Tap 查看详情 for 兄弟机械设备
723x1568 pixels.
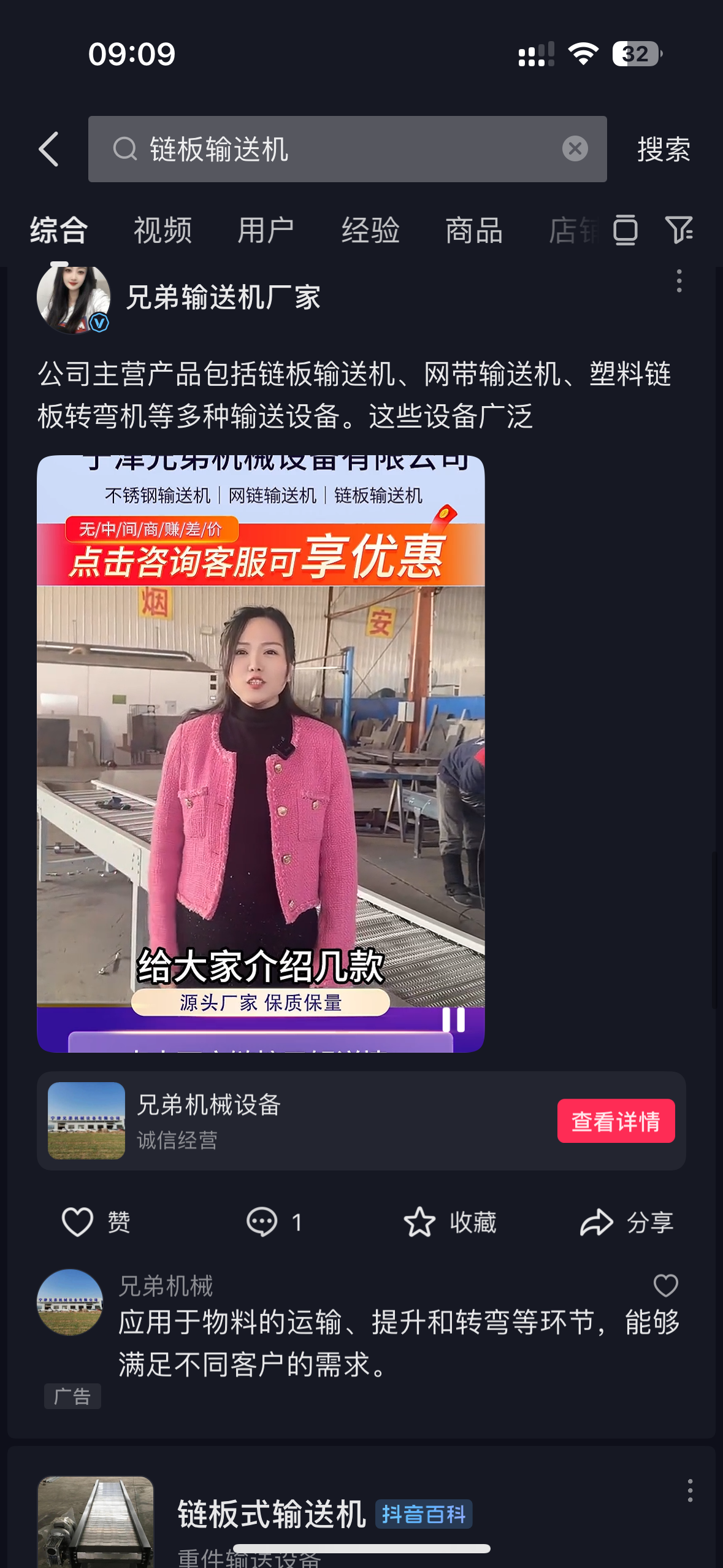pos(616,1121)
